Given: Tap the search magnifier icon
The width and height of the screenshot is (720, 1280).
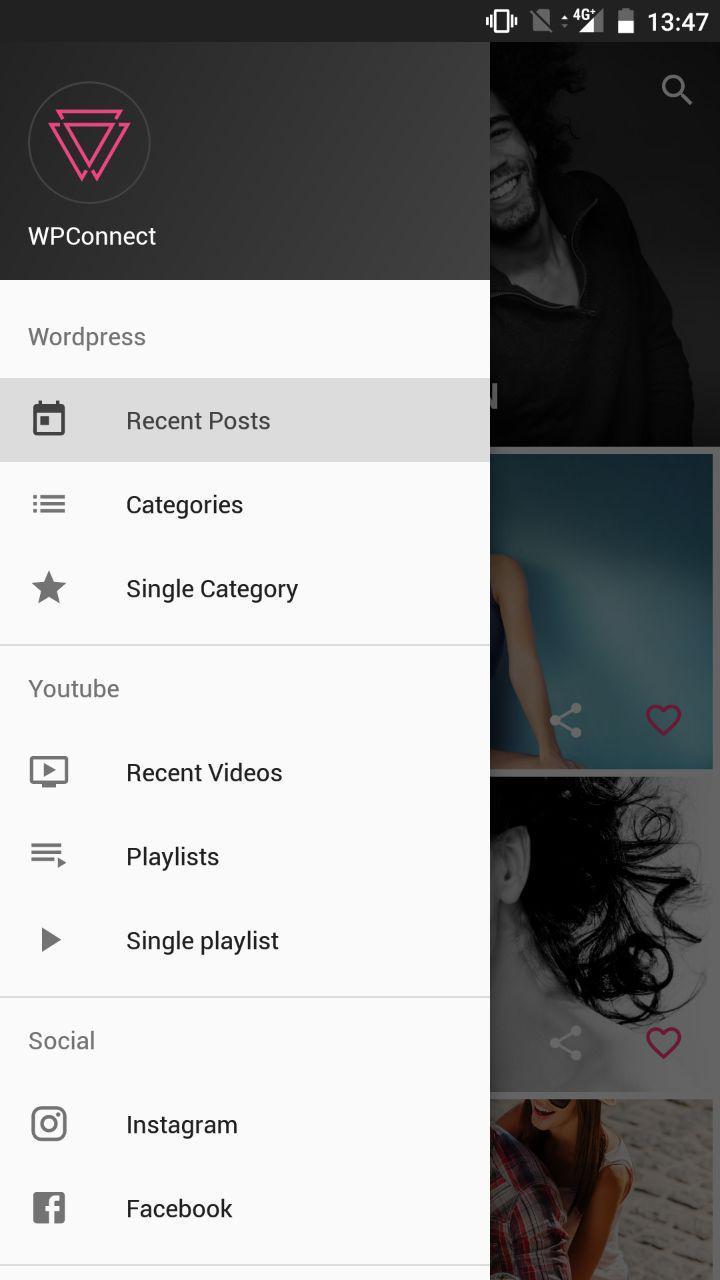Looking at the screenshot, I should [x=677, y=90].
